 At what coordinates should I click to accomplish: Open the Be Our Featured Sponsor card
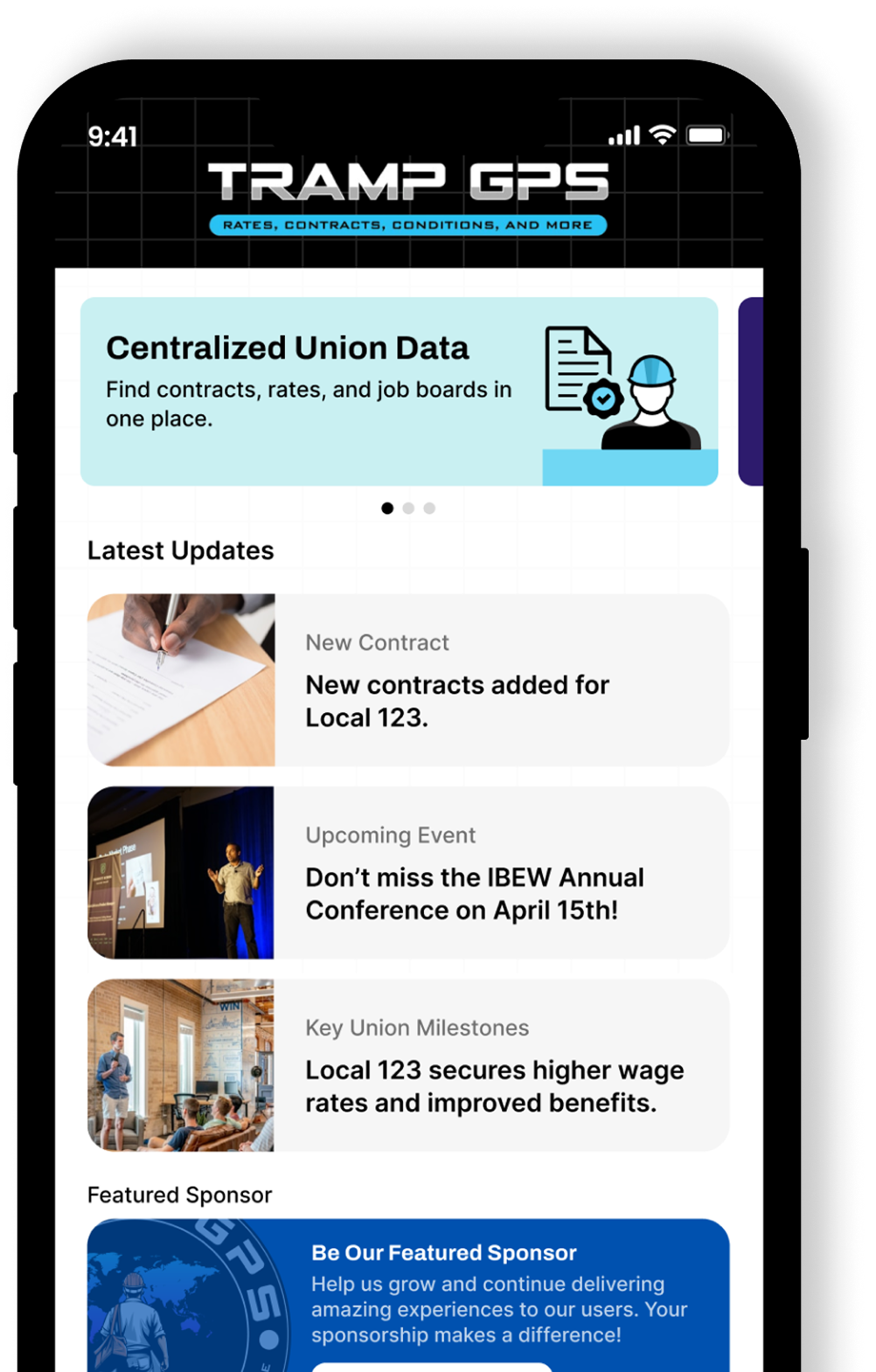[x=408, y=1293]
